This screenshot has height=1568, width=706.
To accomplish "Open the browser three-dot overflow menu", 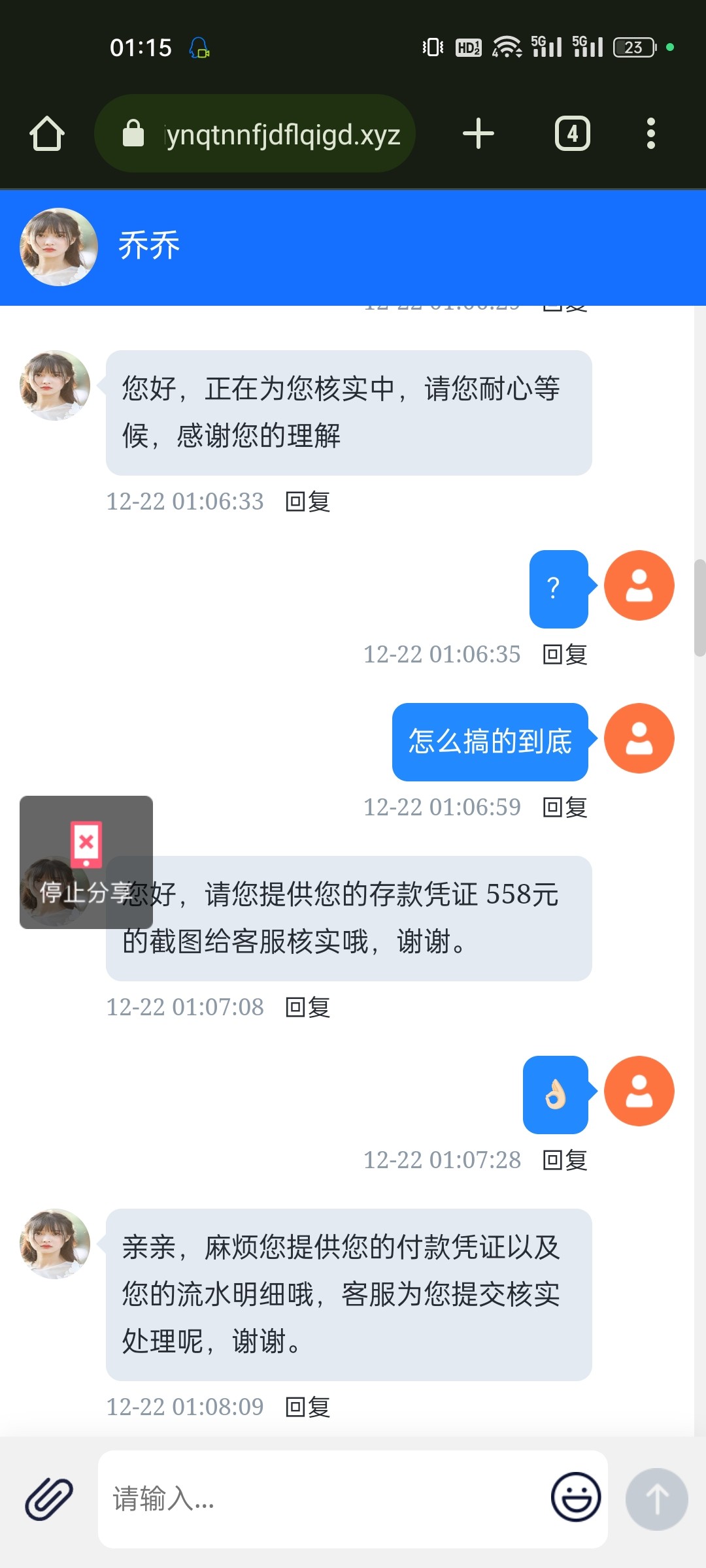I will (651, 133).
